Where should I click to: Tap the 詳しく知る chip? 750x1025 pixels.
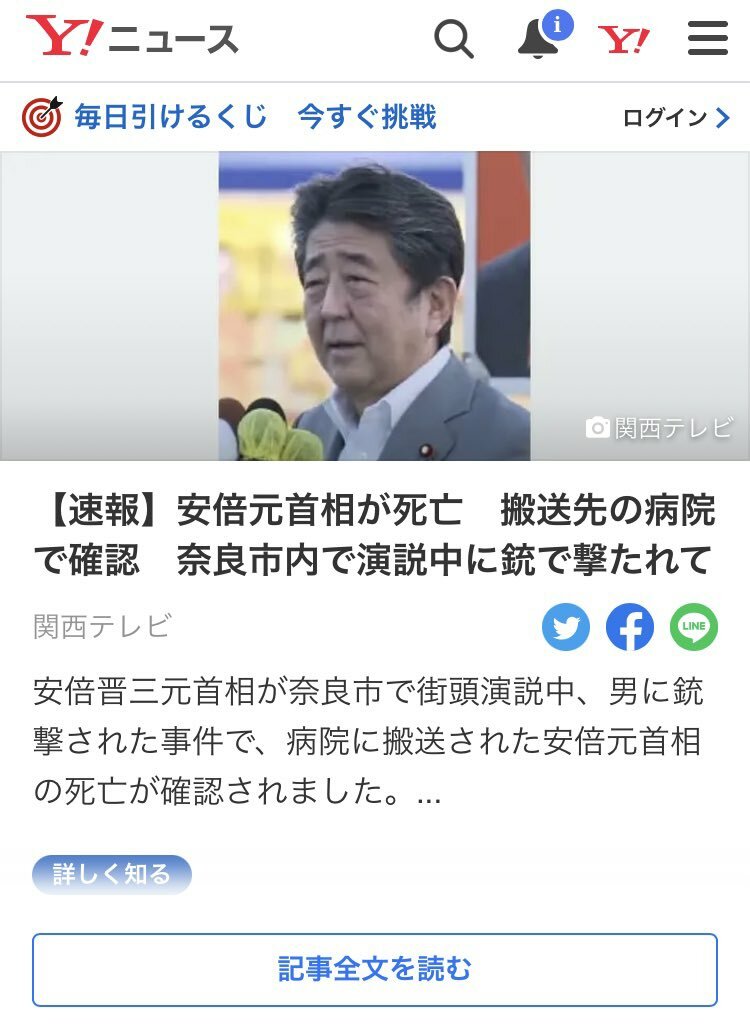112,874
